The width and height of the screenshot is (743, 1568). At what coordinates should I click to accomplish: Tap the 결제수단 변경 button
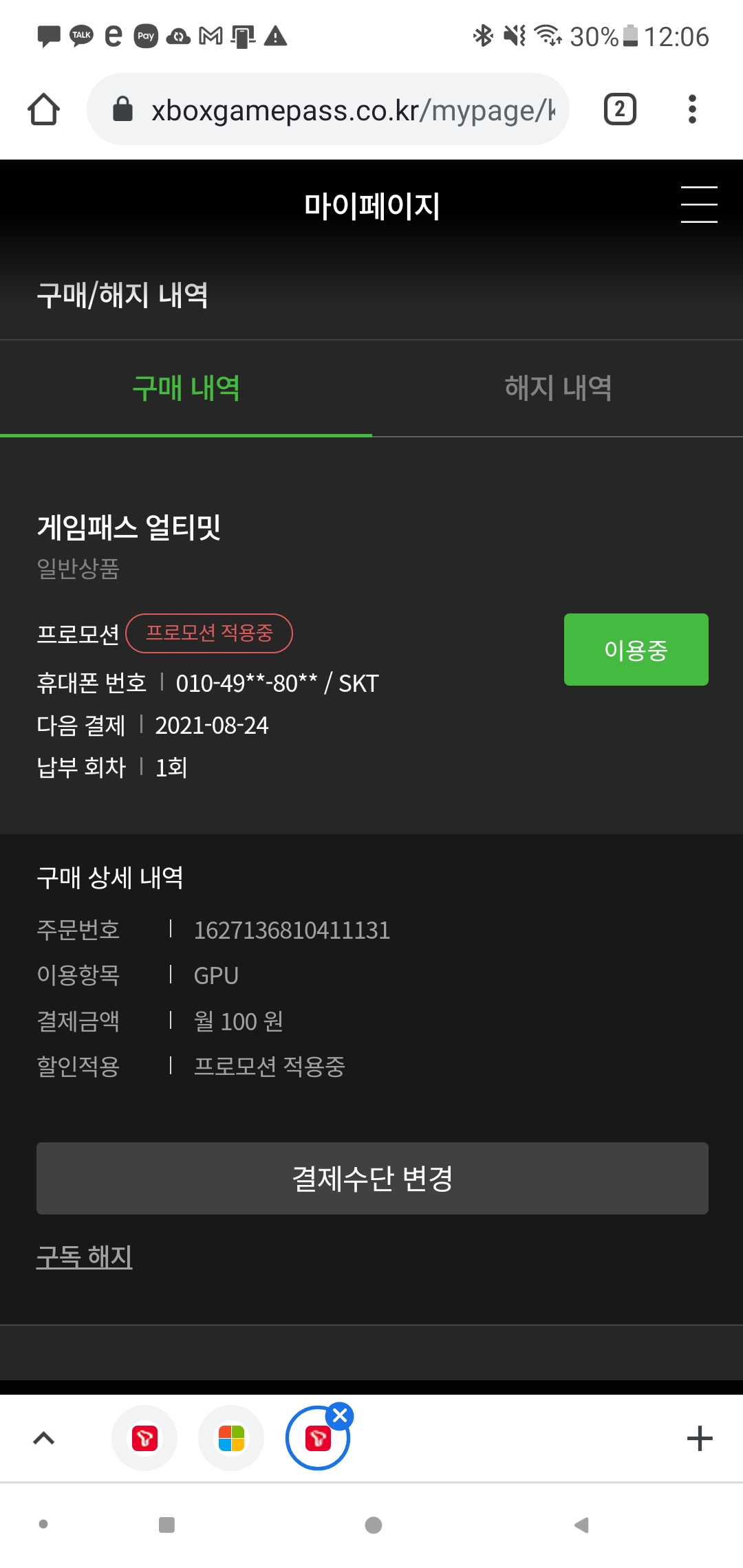click(x=372, y=1178)
